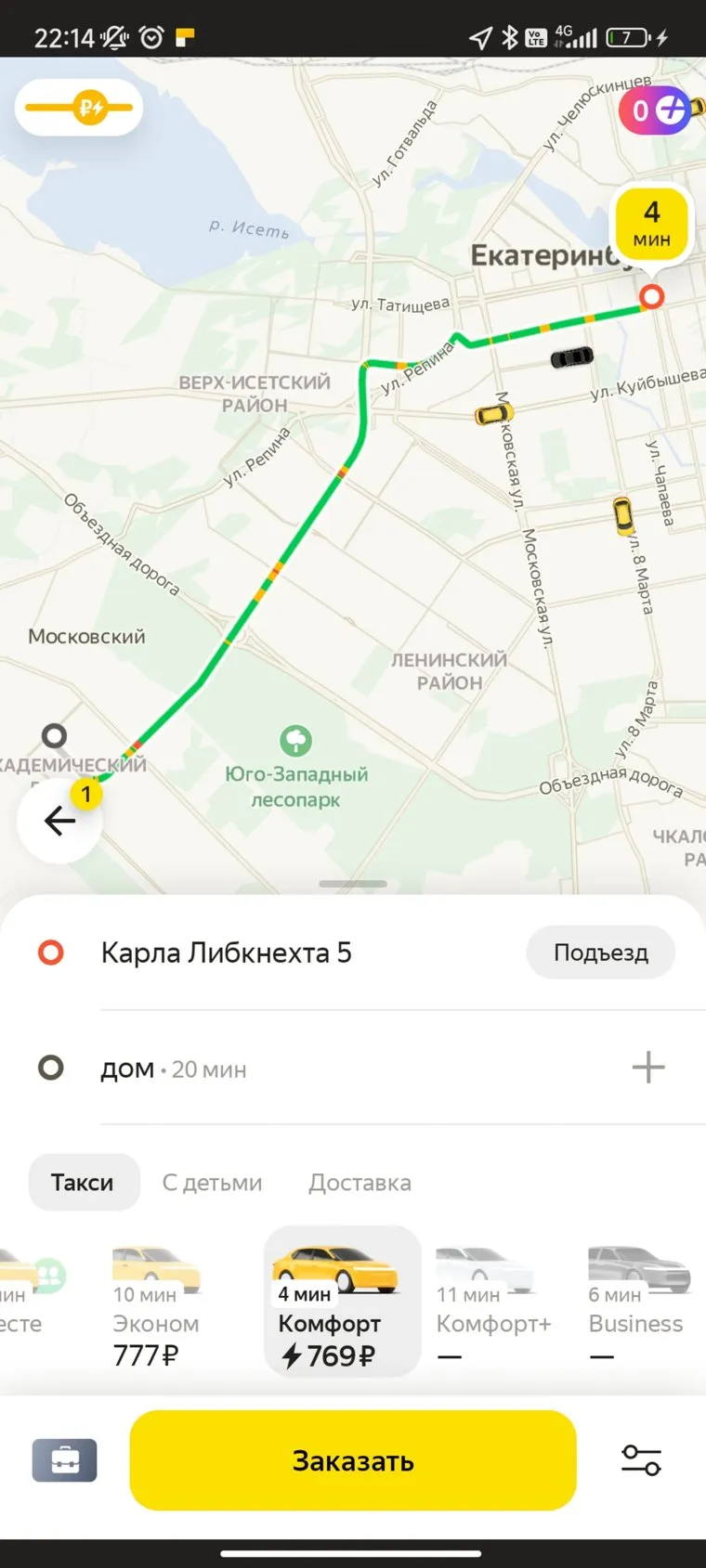This screenshot has width=706, height=1568.
Task: Select the Такси tab
Action: (83, 1182)
